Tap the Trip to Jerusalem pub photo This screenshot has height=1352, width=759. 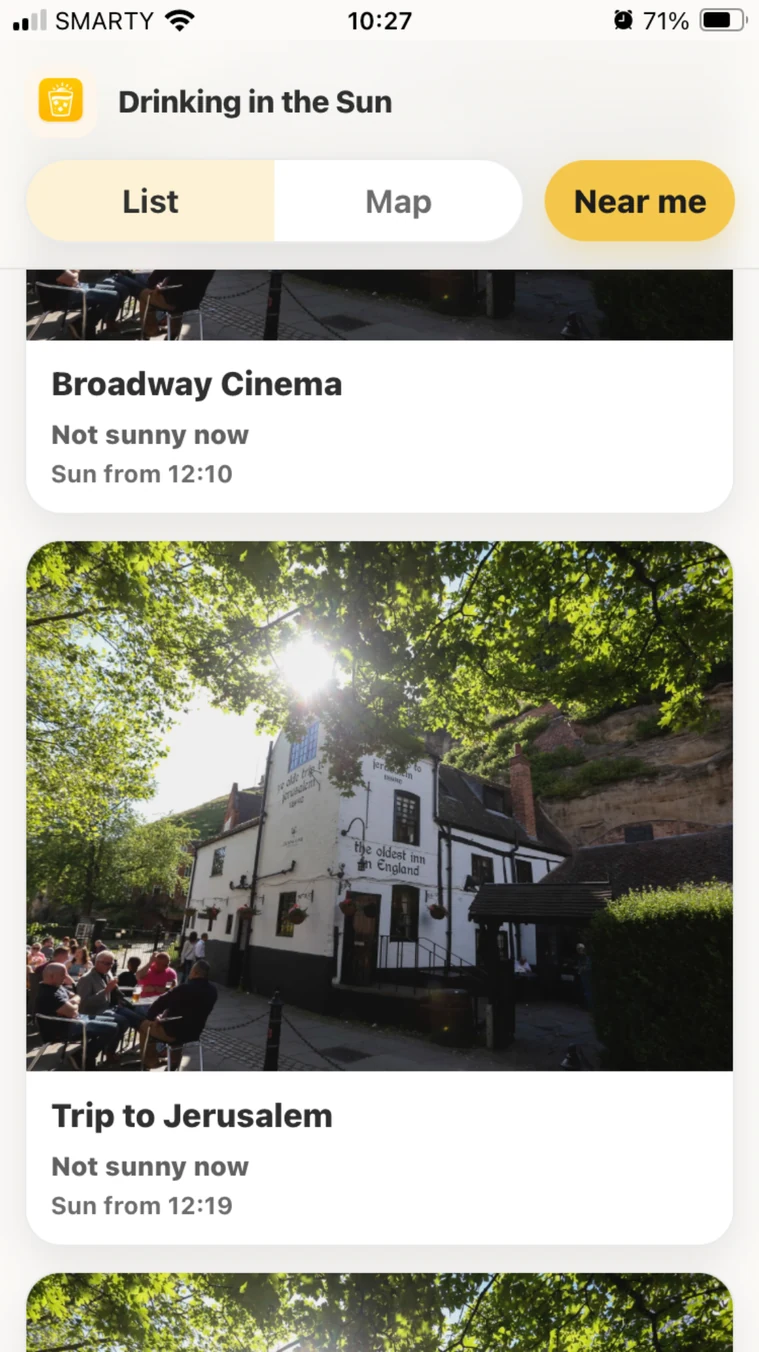point(380,805)
